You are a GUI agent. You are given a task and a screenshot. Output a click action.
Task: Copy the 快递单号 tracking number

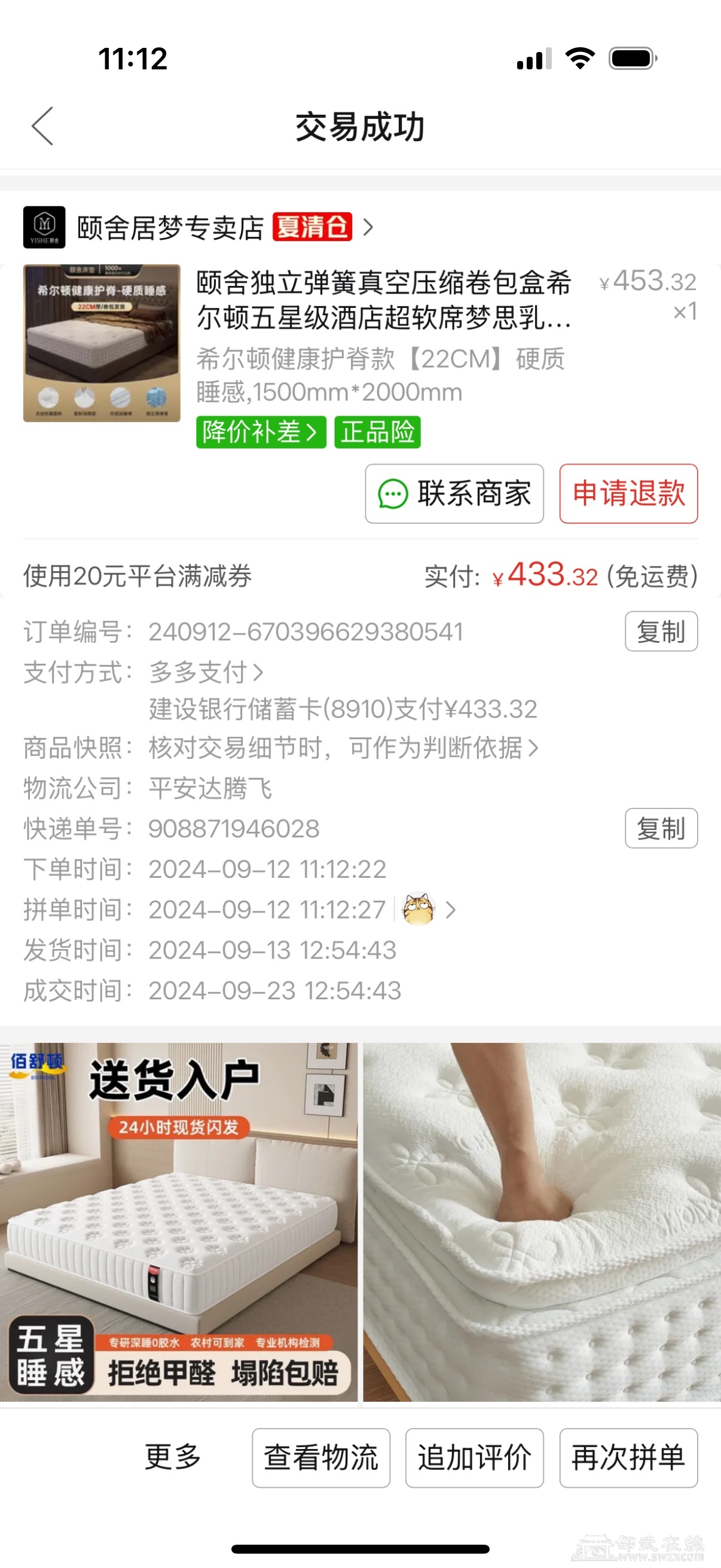click(661, 828)
